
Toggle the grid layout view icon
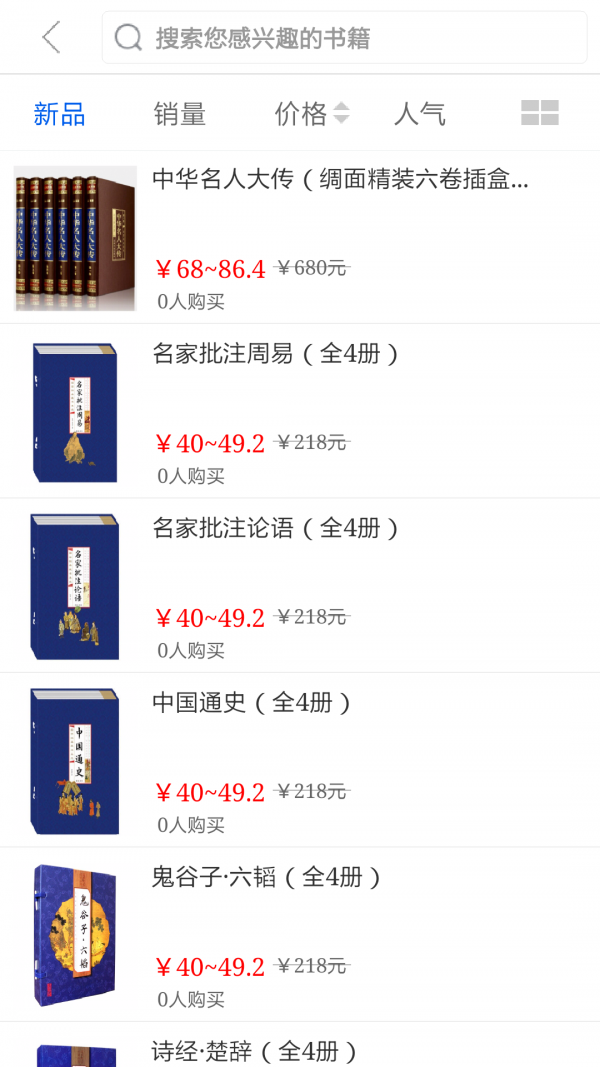(x=540, y=113)
